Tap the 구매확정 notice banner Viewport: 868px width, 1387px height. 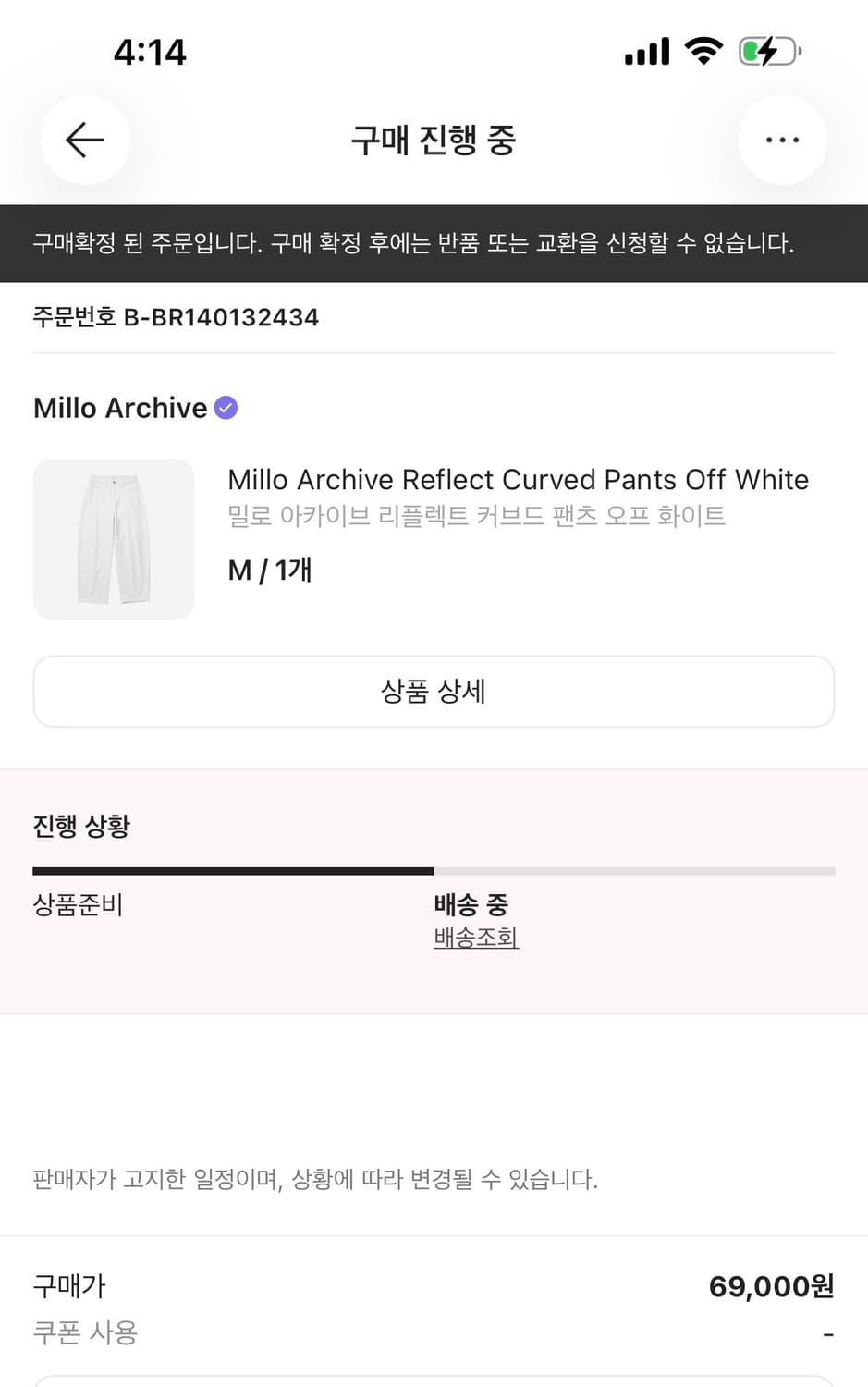pyautogui.click(x=434, y=243)
